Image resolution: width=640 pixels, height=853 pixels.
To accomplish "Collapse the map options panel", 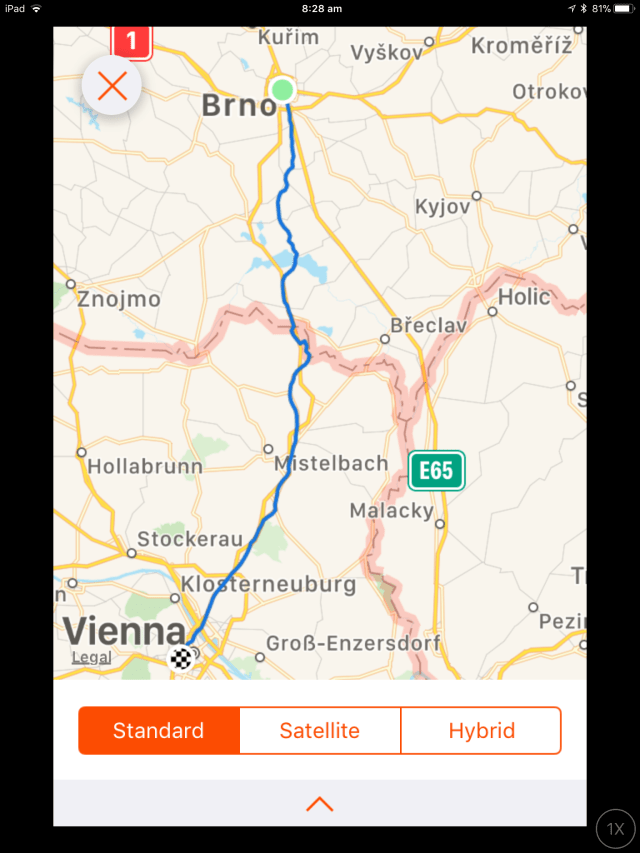I will click(x=320, y=803).
